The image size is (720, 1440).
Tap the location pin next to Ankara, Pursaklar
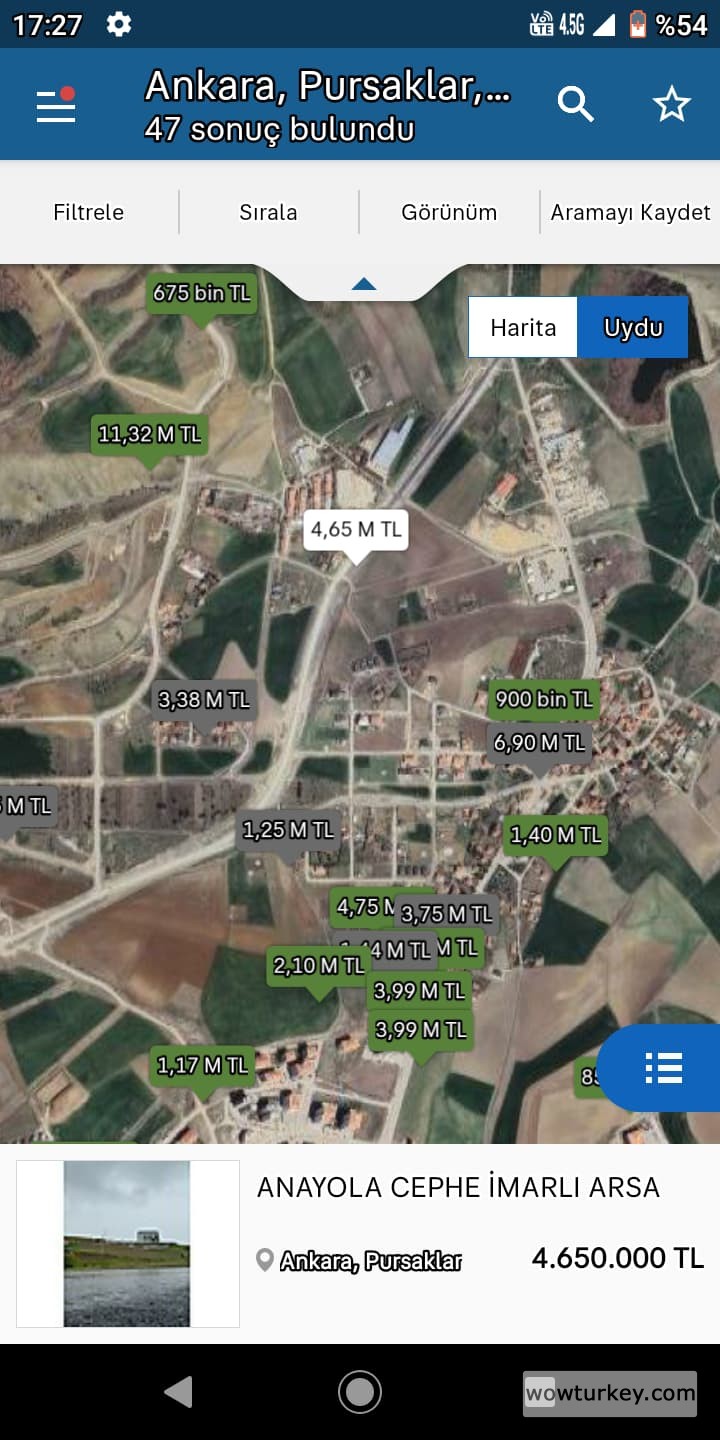coord(265,1259)
